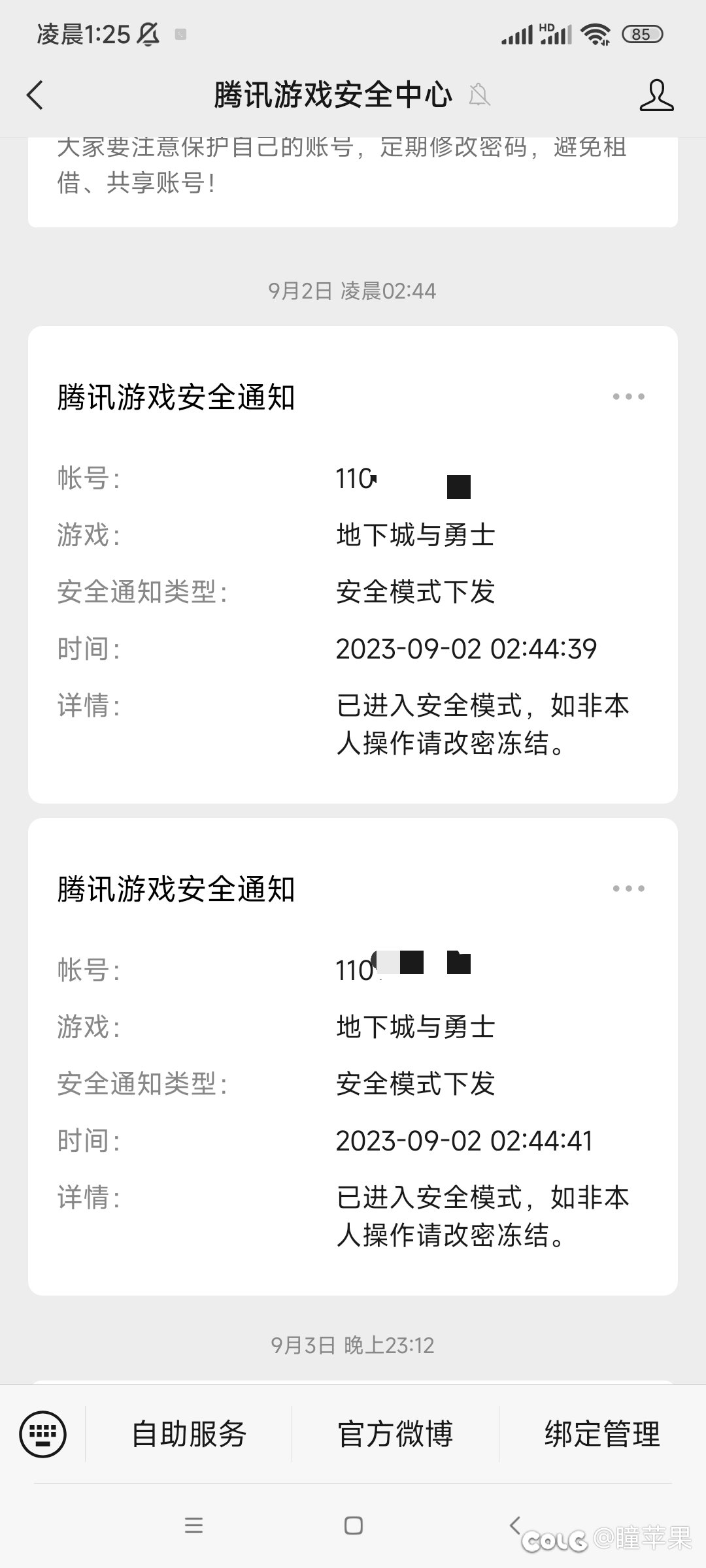Open the account profile icon
This screenshot has width=706, height=1568.
pos(656,95)
